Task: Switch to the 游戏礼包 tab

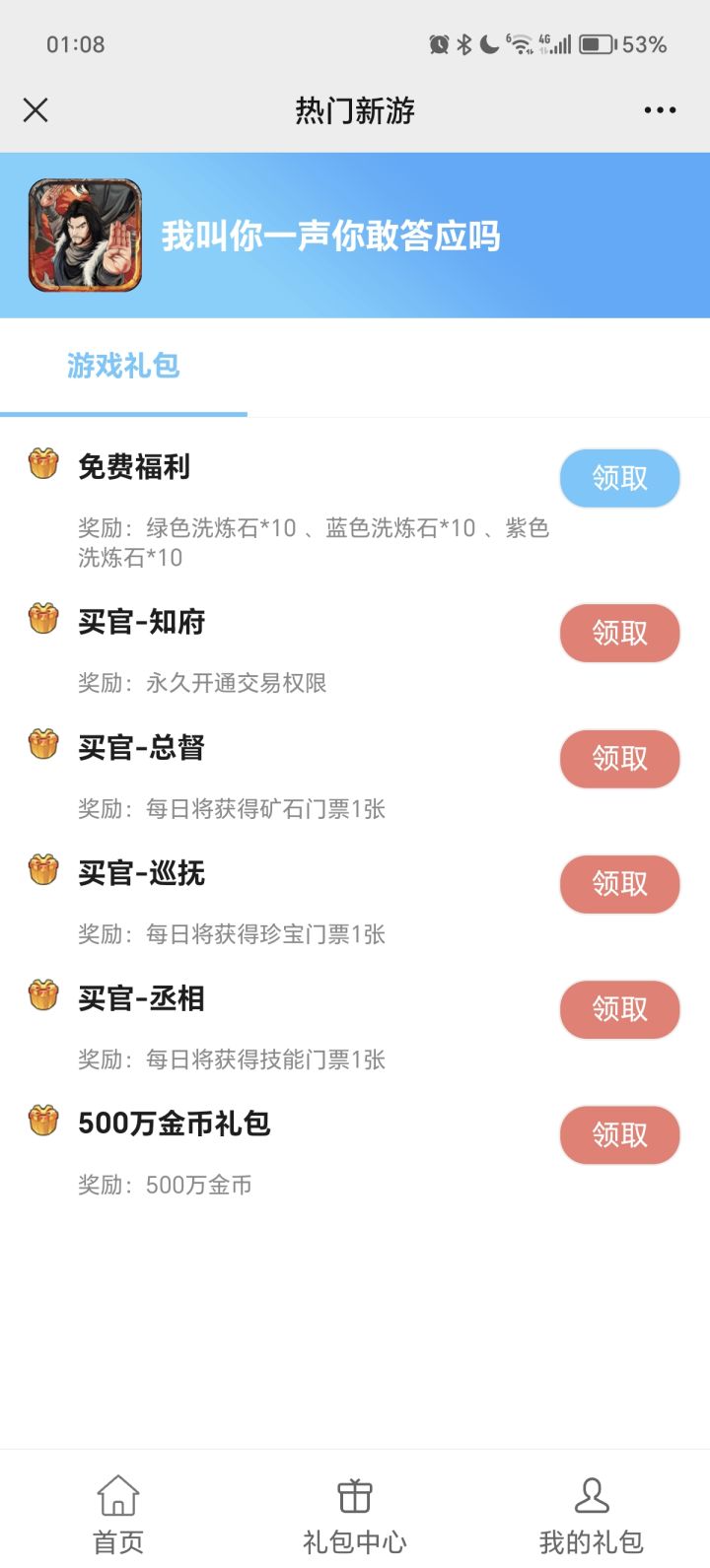Action: [x=121, y=366]
